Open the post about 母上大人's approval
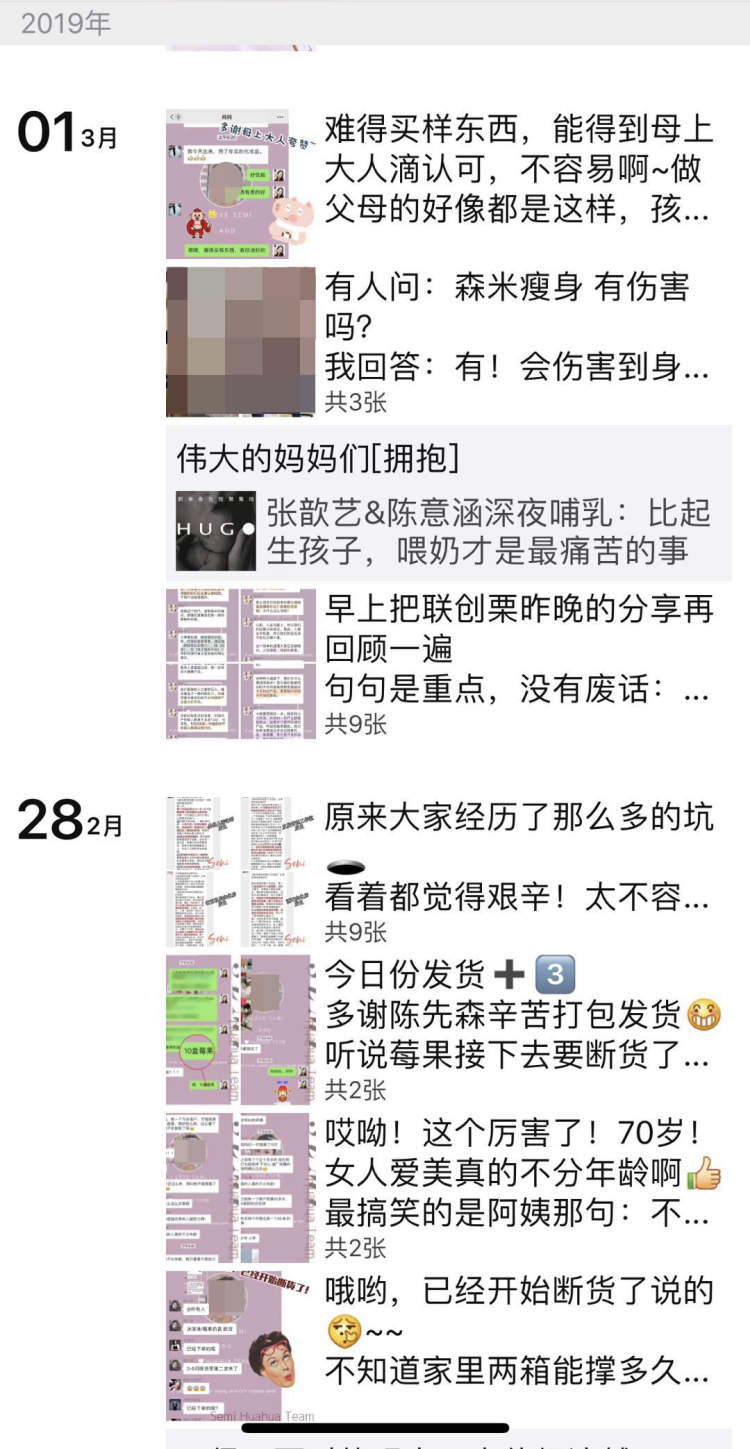750x1449 pixels. click(x=518, y=170)
